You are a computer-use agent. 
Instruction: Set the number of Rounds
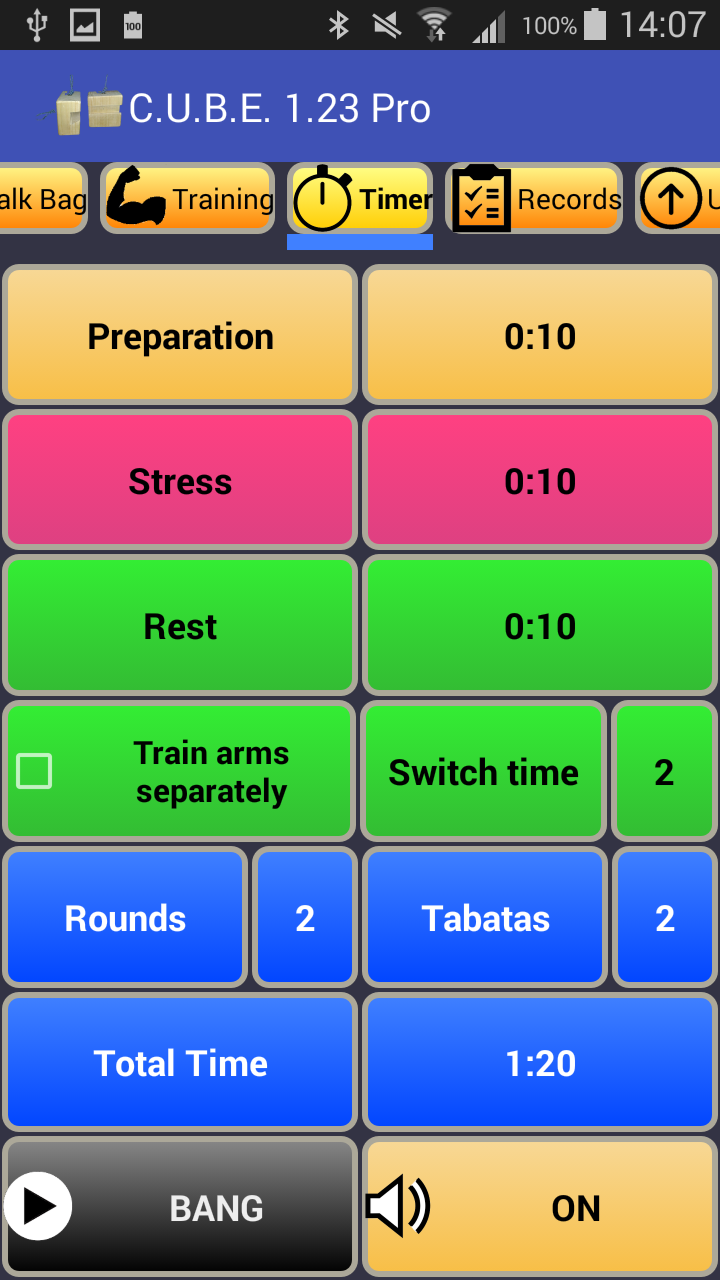pyautogui.click(x=305, y=919)
